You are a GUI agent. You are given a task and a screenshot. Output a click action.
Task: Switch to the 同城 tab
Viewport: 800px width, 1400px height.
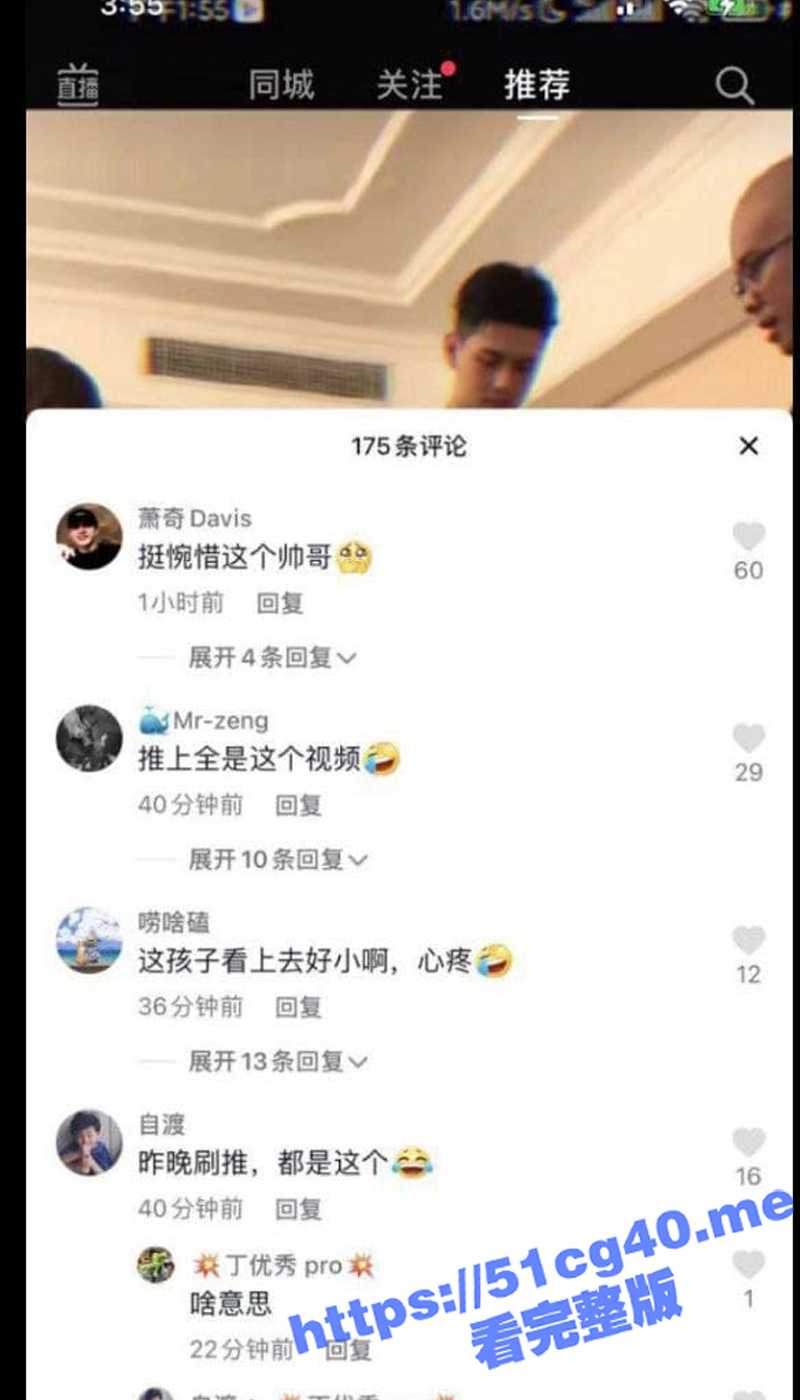(281, 85)
